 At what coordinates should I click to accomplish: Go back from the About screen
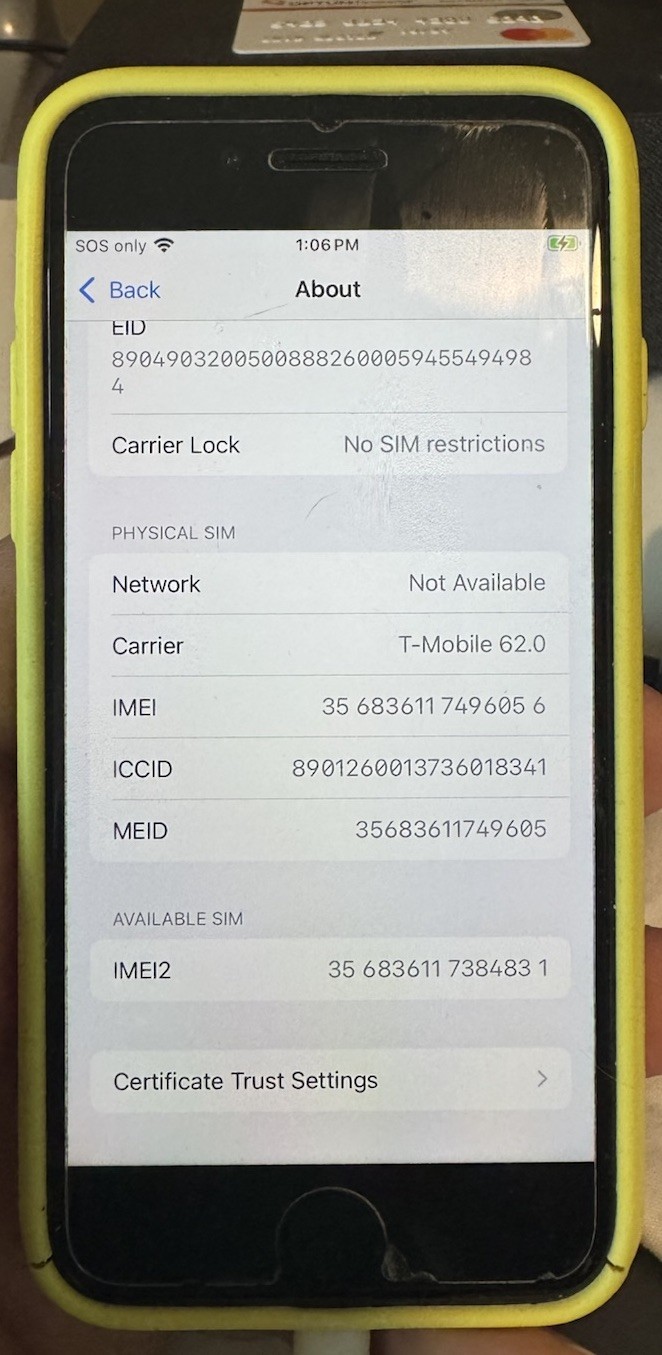pyautogui.click(x=119, y=290)
